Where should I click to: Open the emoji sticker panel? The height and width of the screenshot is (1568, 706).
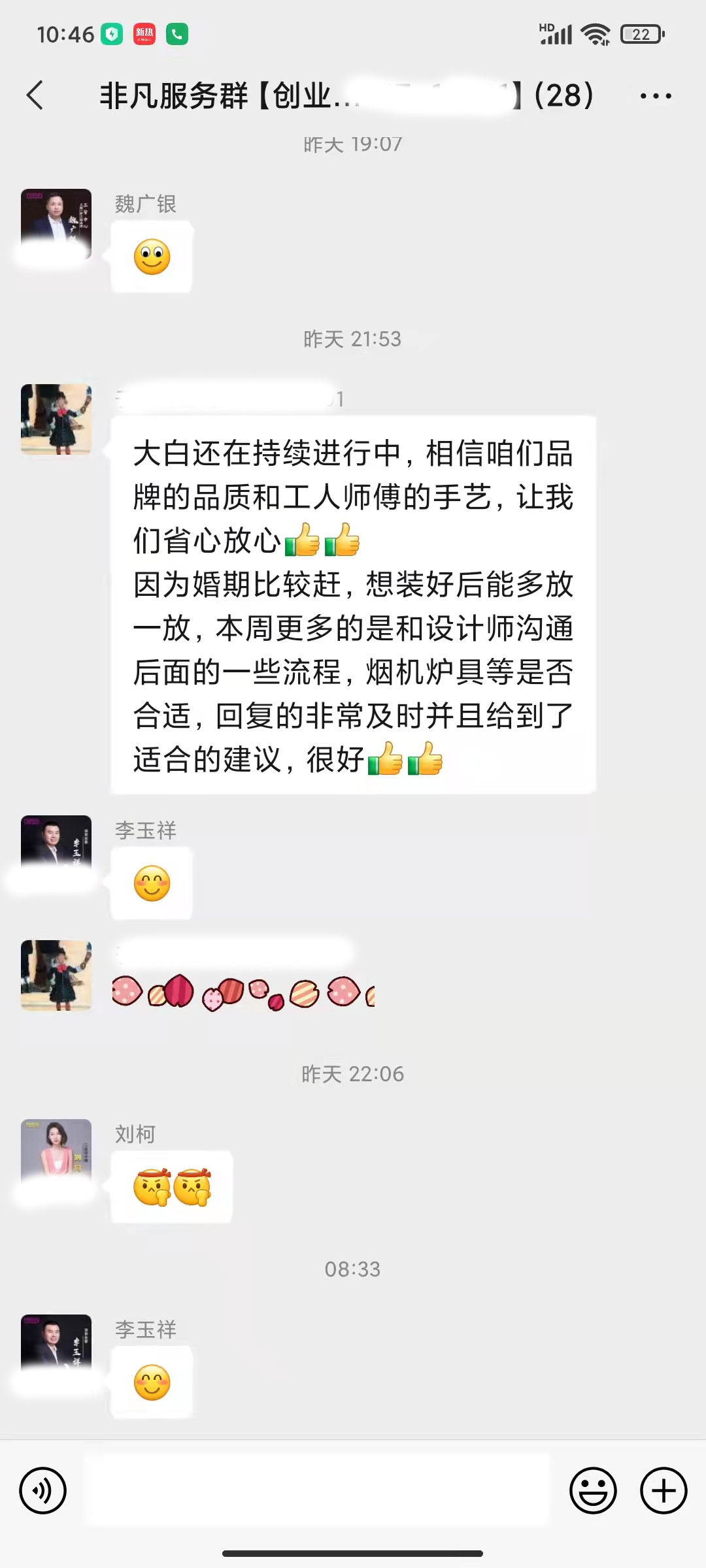(593, 1490)
